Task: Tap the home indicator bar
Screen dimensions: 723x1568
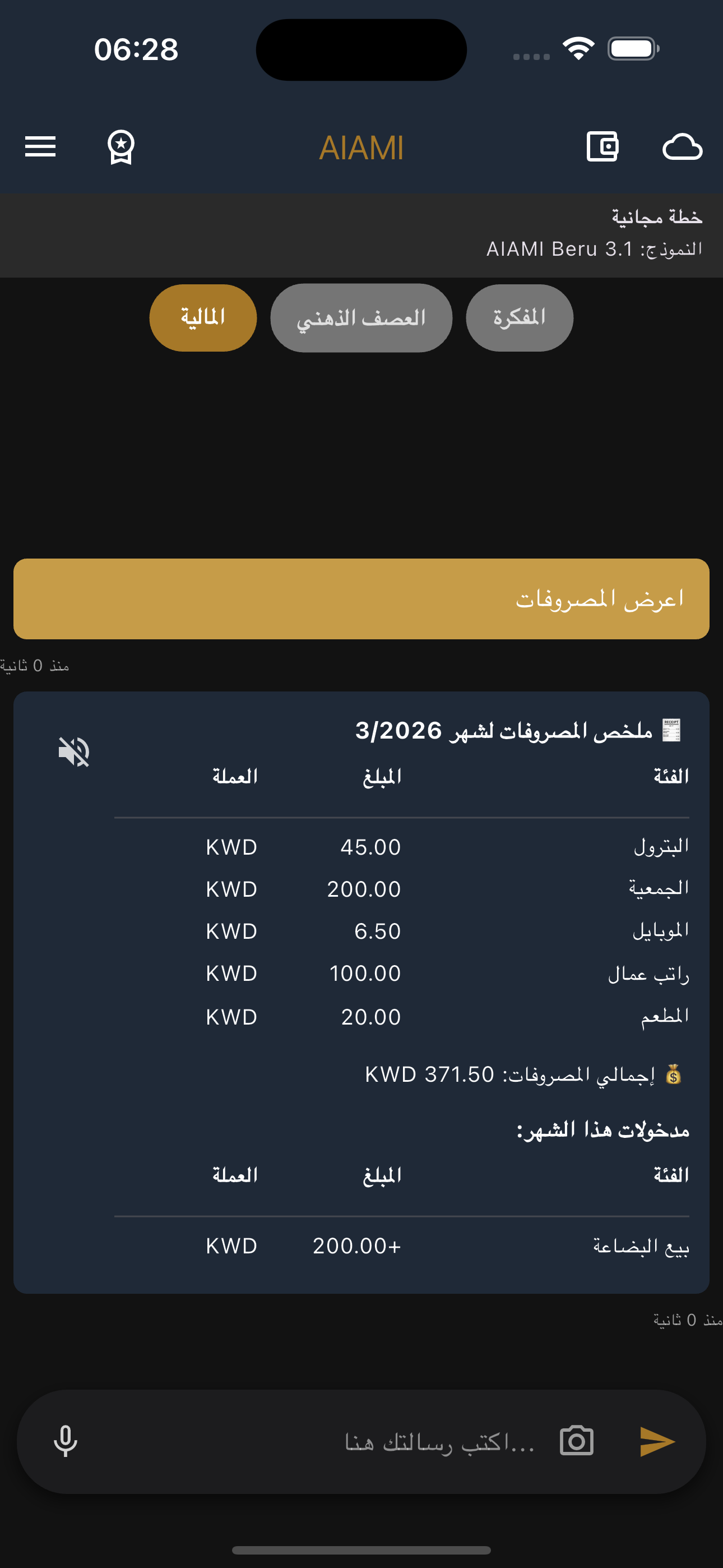Action: 361,1548
